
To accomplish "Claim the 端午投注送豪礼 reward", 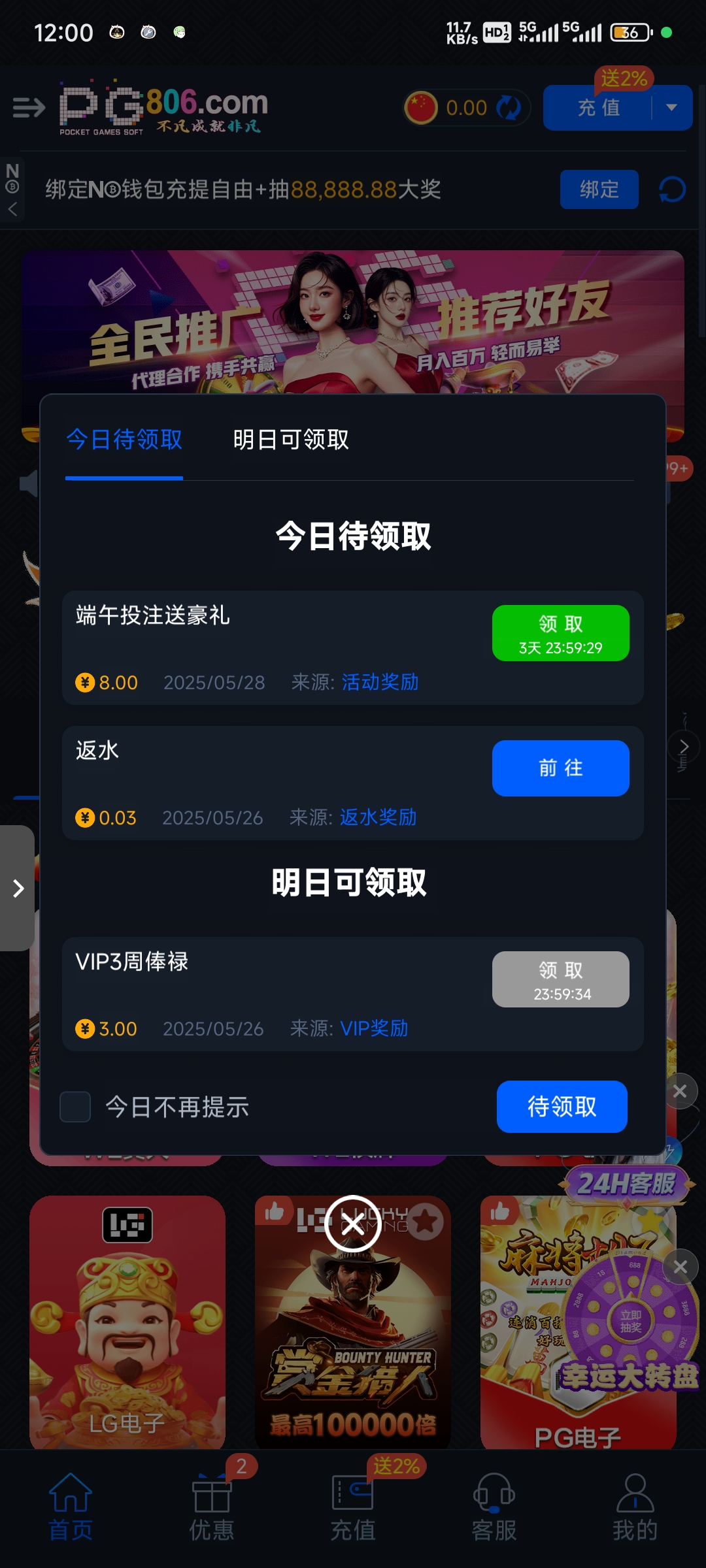I will (560, 633).
